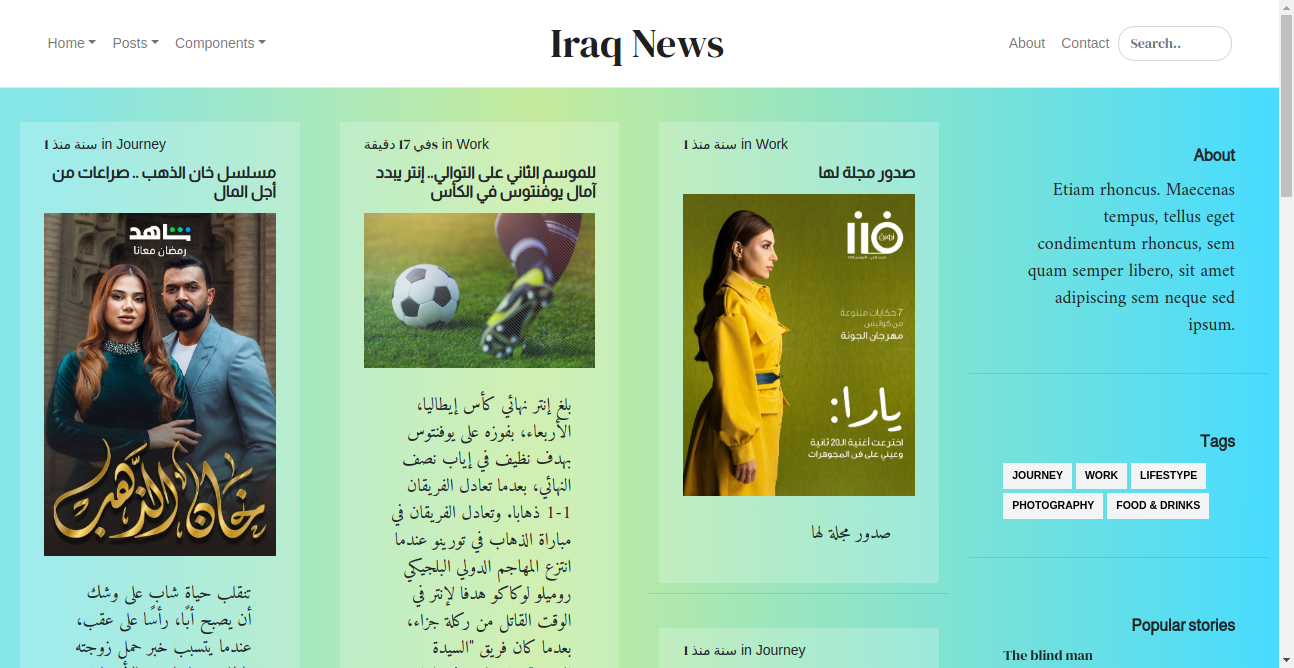Screen dimensions: 1294x668
Task: Open the football article image
Action: click(x=479, y=290)
